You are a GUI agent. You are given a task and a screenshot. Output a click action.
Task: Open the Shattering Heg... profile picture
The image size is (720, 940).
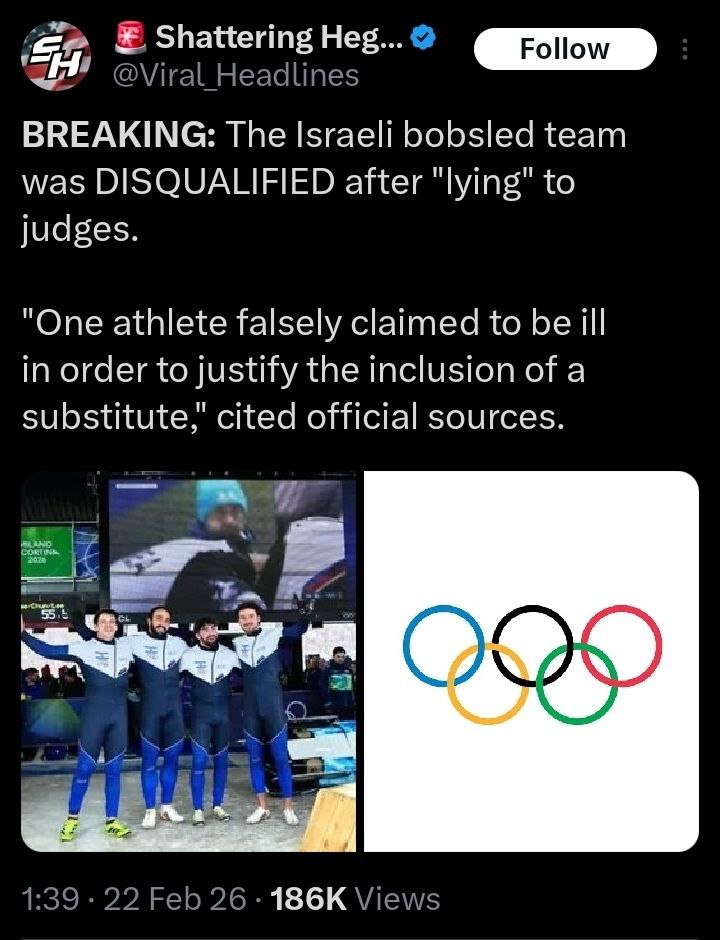(57, 56)
